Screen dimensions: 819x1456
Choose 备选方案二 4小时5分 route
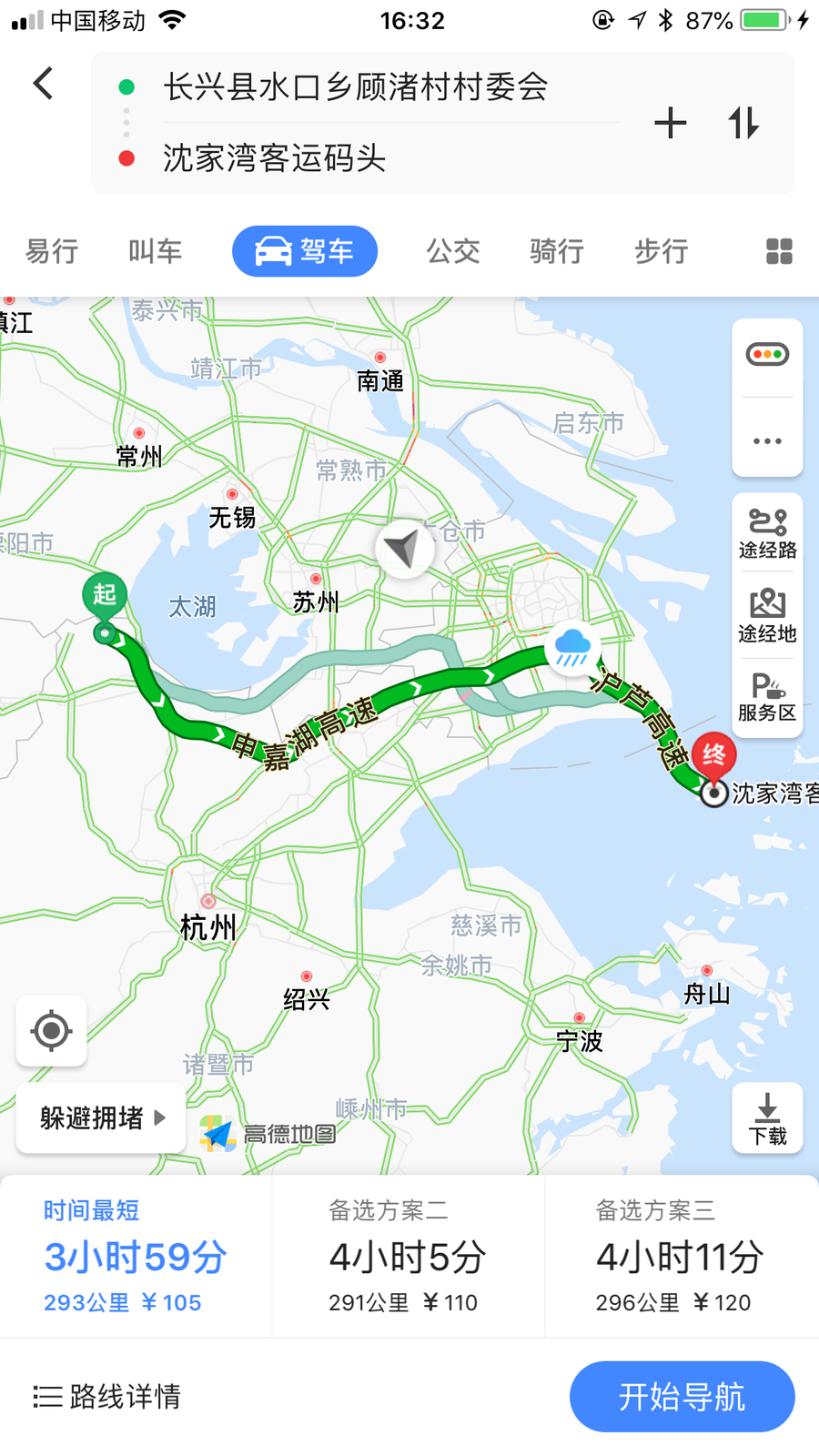408,1258
